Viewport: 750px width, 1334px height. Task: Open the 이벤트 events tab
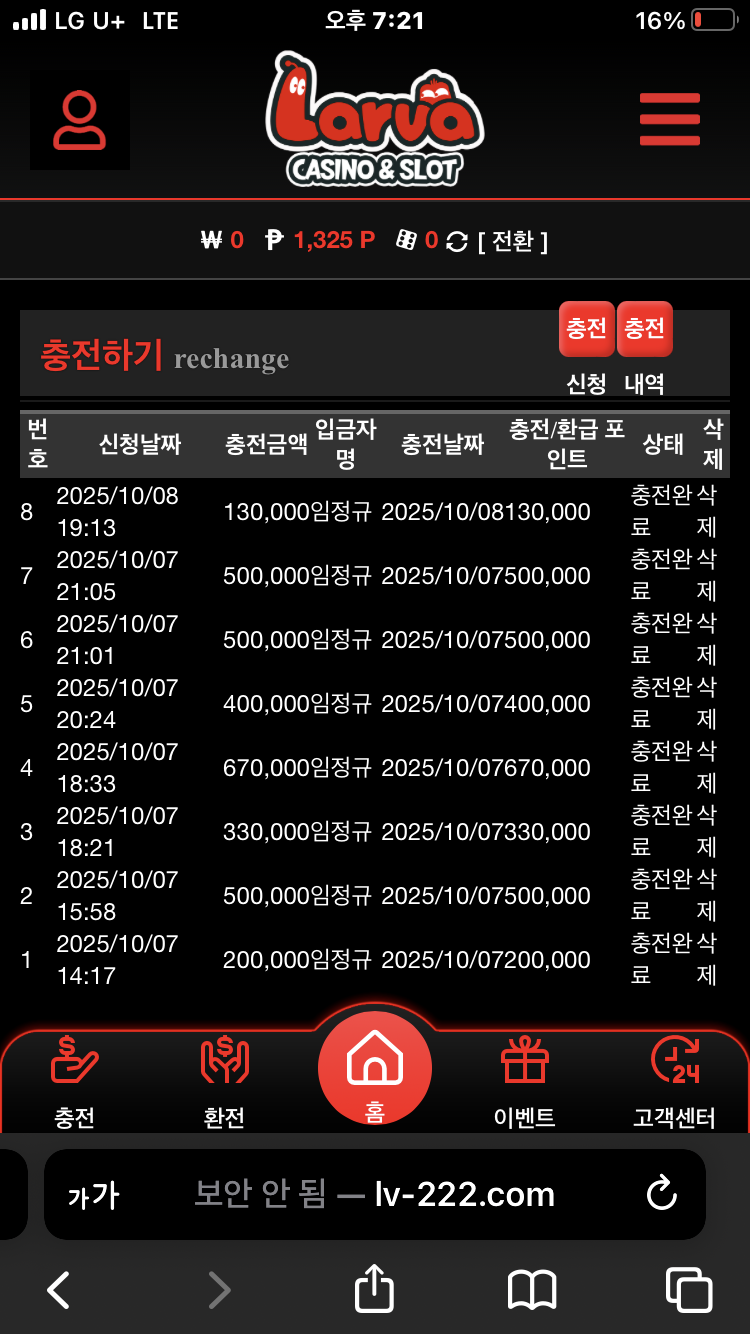point(525,1082)
